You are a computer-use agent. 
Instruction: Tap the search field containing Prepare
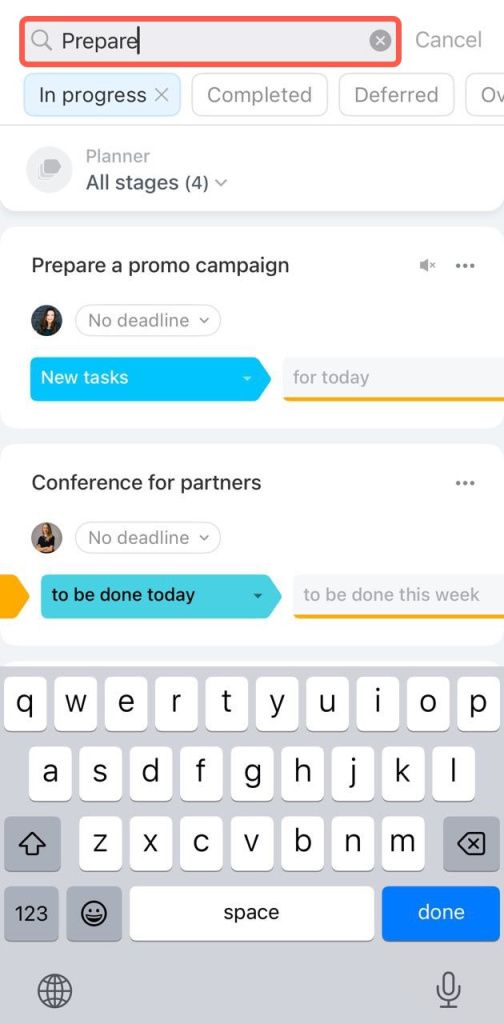click(210, 41)
